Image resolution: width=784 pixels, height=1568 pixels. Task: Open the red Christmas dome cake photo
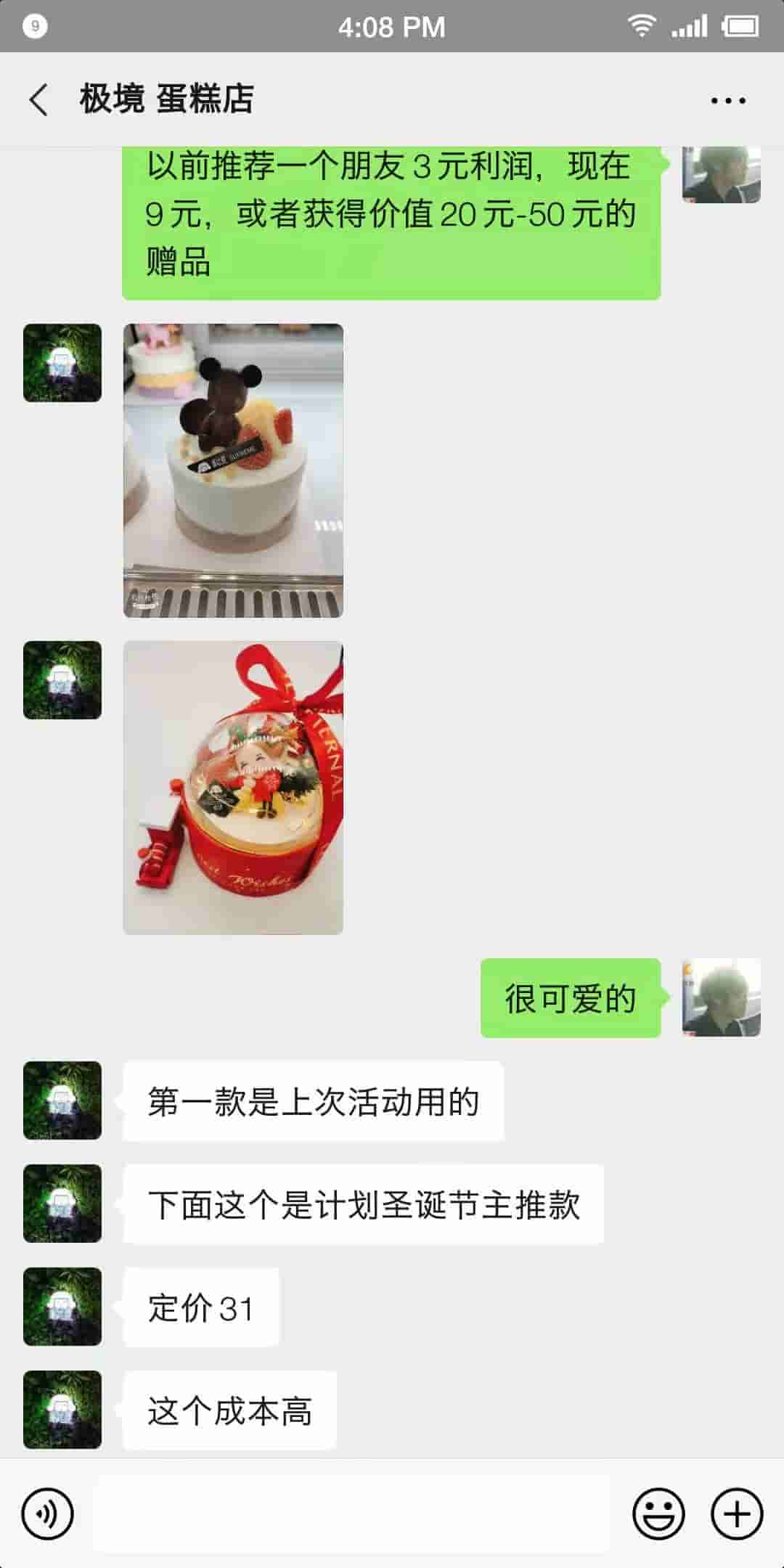click(x=233, y=788)
